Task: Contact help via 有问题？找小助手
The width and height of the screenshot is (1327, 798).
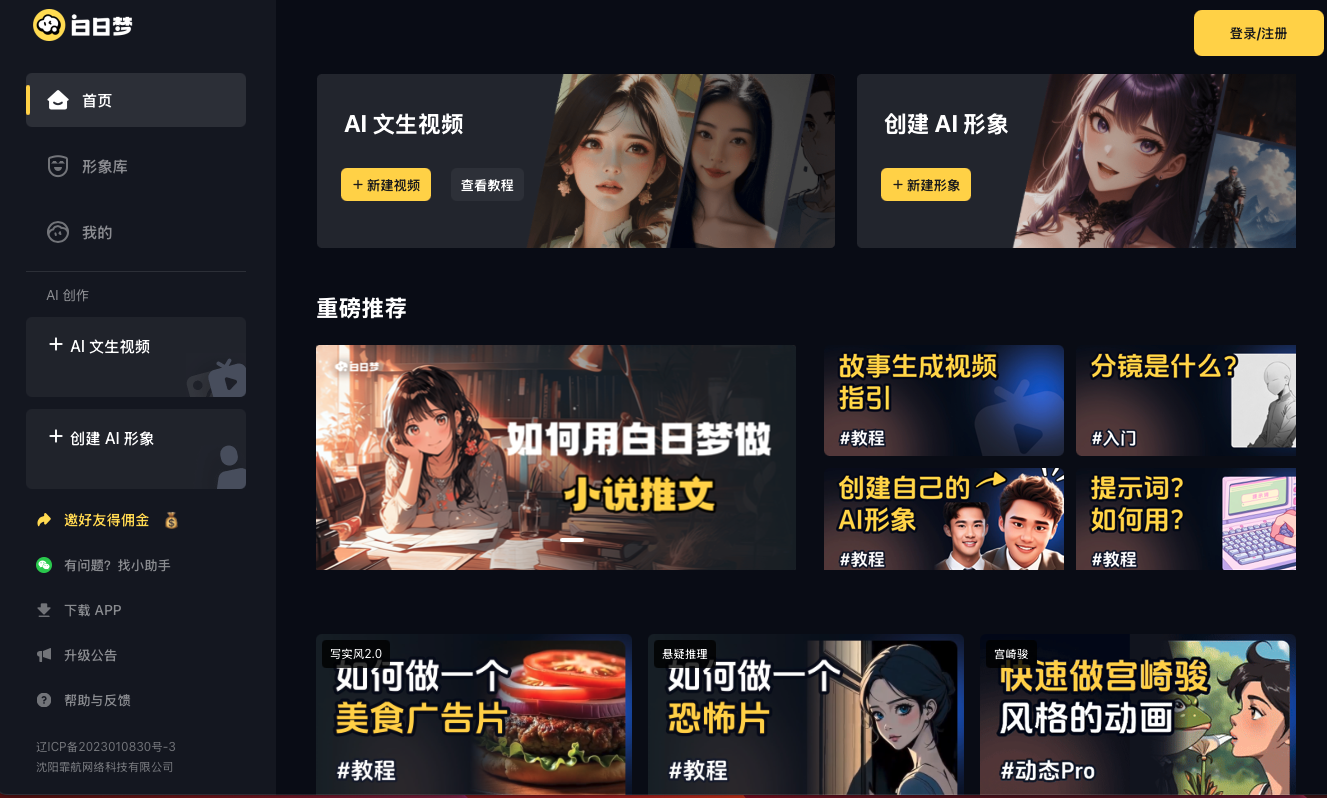Action: coord(116,565)
